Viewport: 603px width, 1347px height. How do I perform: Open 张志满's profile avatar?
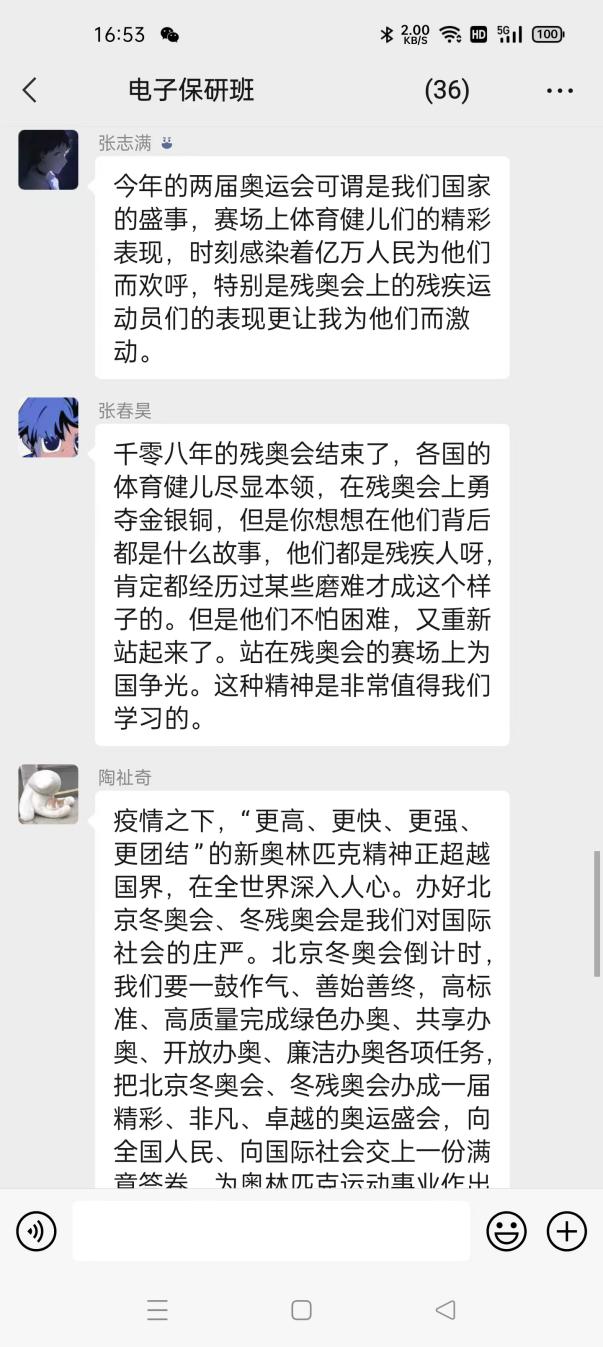click(48, 160)
